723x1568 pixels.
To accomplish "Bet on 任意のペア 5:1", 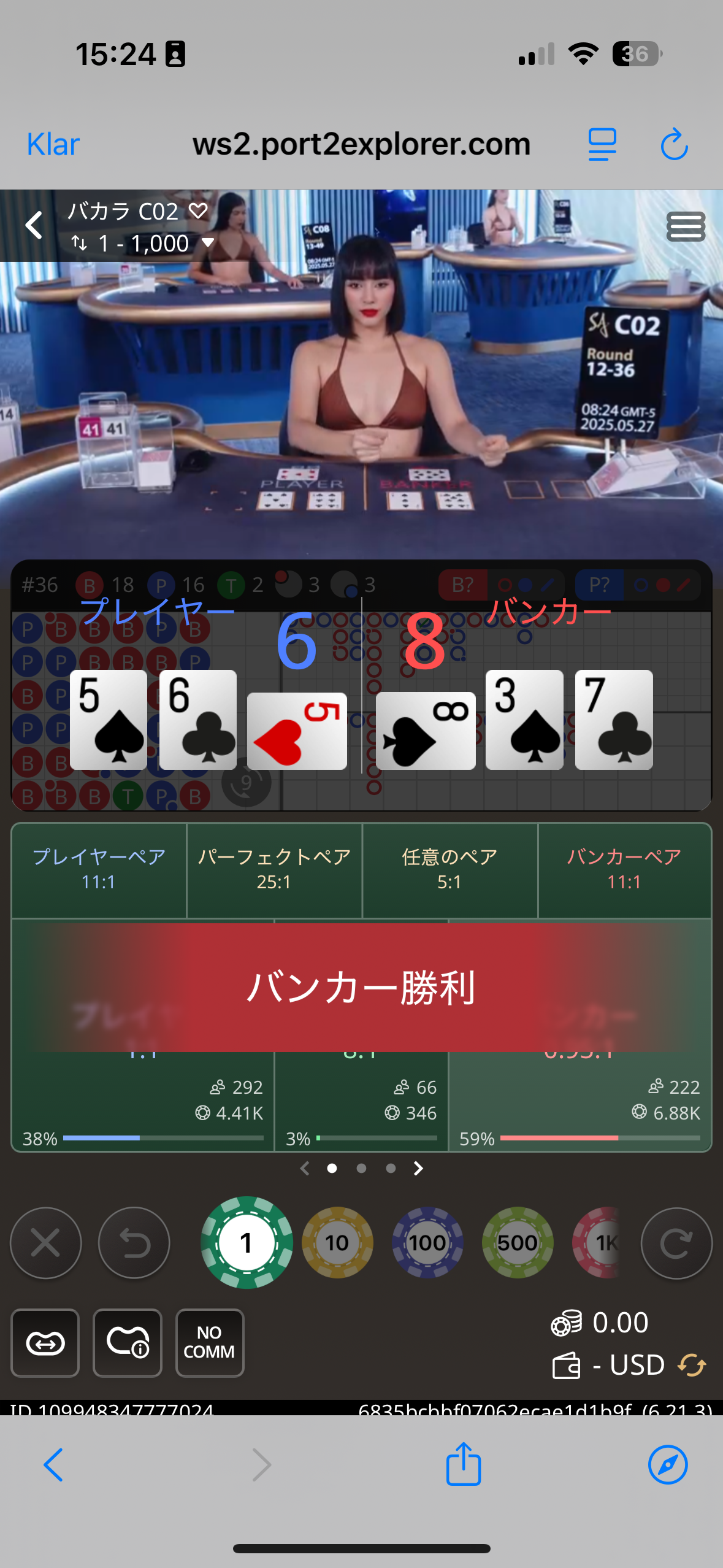I will coord(449,869).
